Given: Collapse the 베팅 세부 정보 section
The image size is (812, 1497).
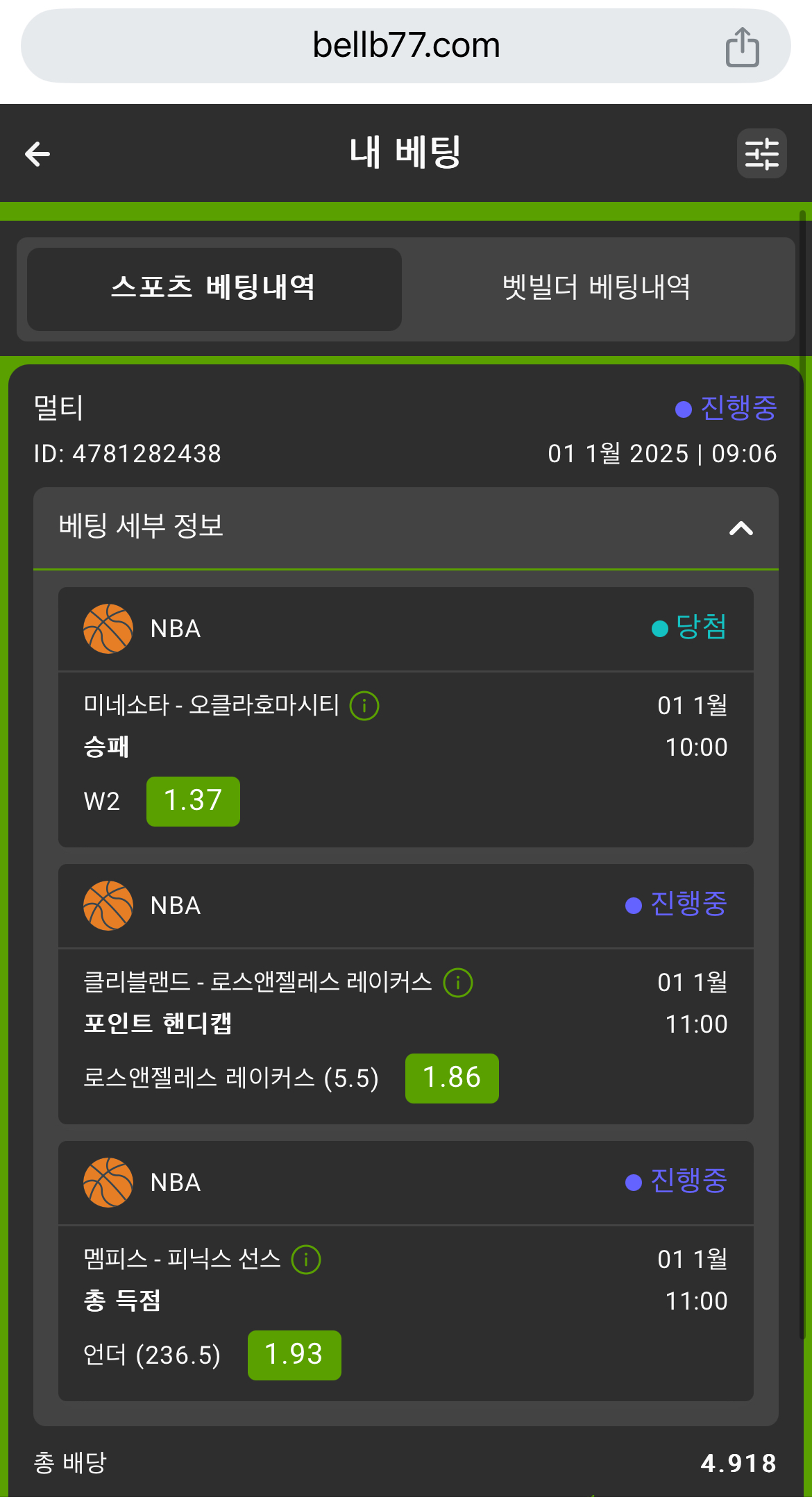Looking at the screenshot, I should point(741,528).
